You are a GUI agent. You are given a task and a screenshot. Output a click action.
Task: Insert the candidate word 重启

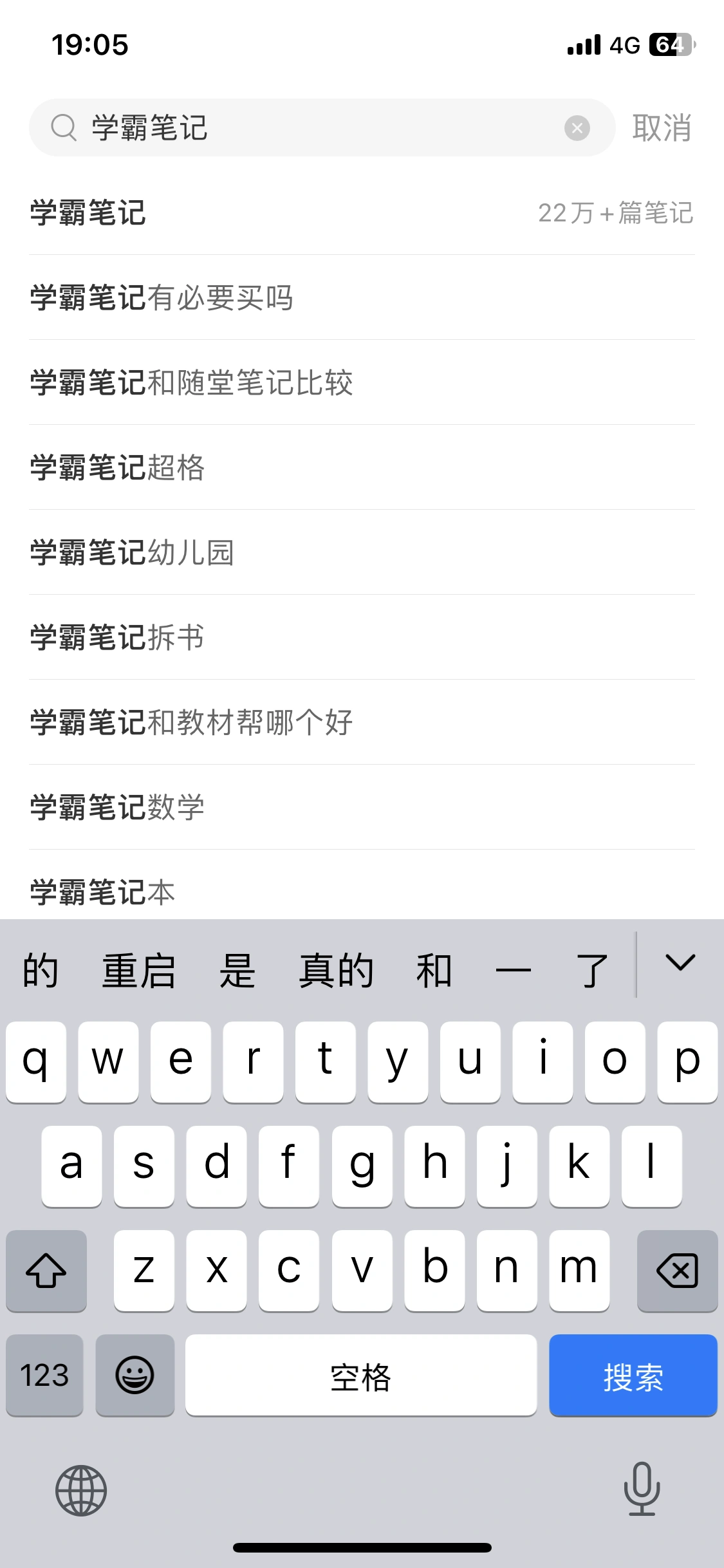138,971
